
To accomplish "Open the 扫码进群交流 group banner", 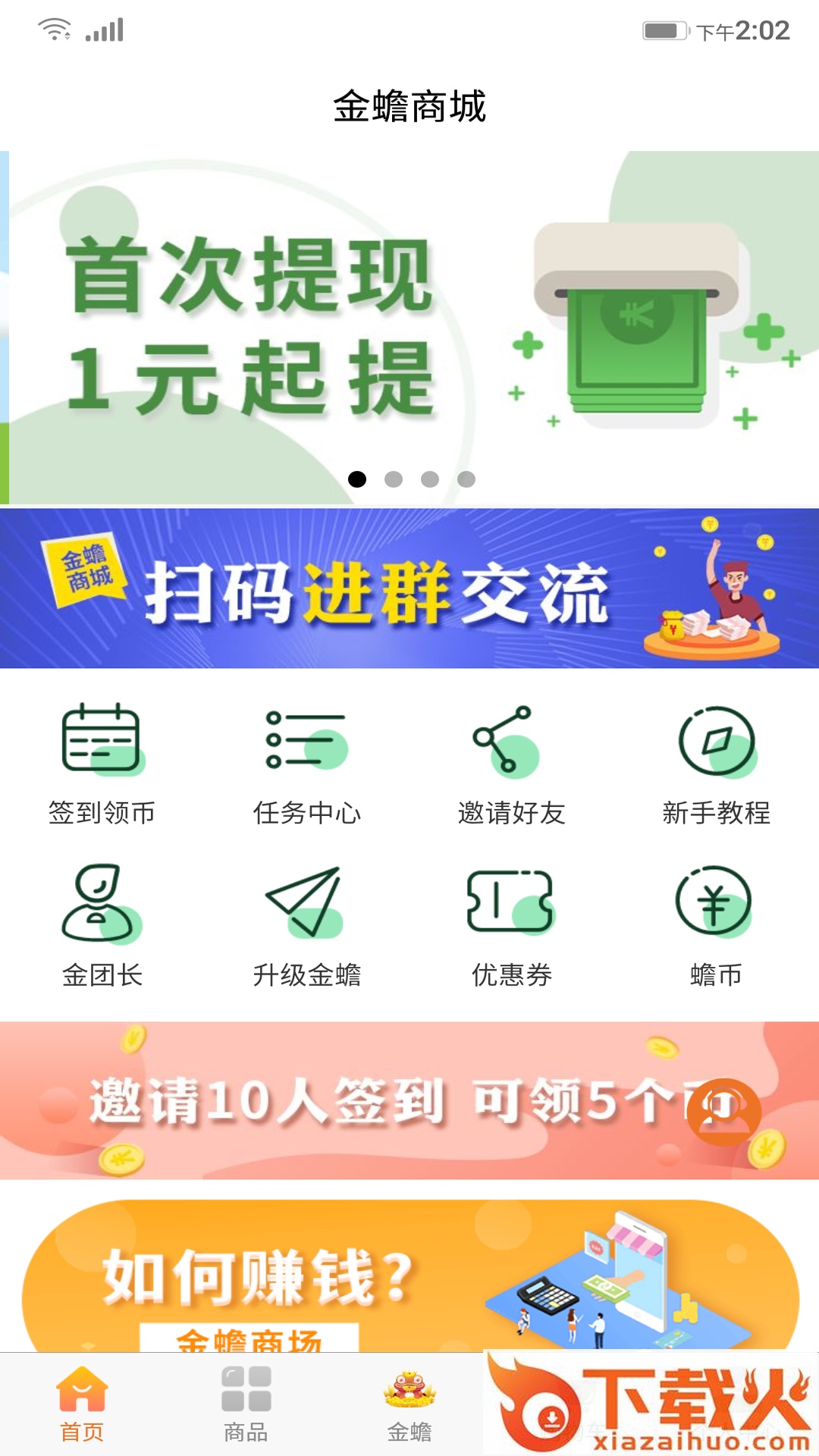I will coord(409,591).
